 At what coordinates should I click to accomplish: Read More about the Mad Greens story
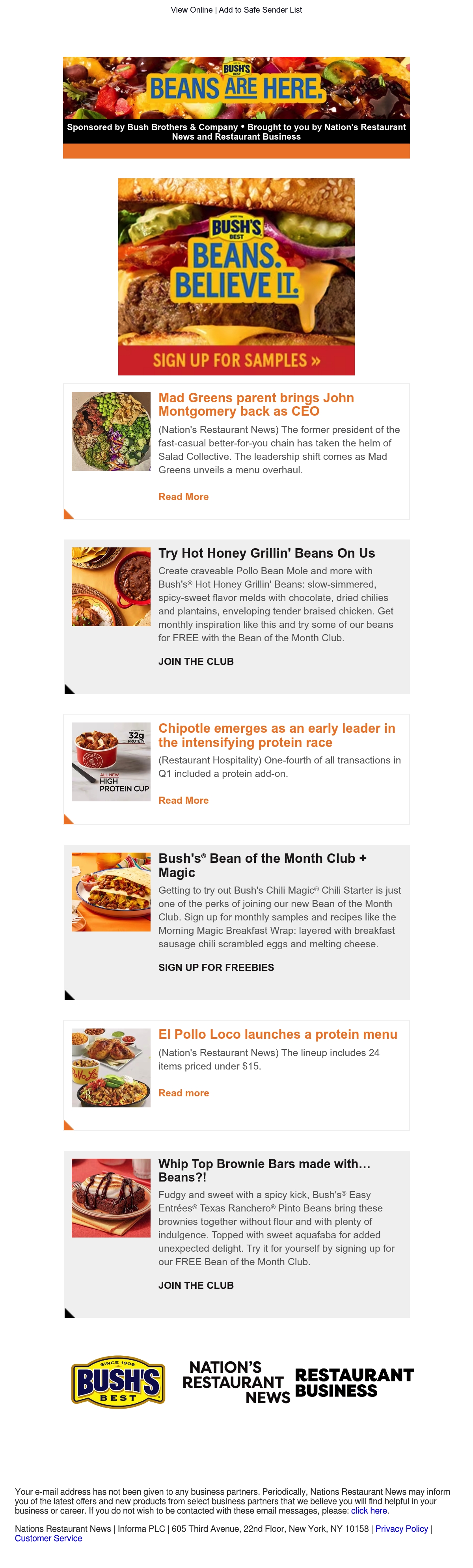pyautogui.click(x=183, y=497)
